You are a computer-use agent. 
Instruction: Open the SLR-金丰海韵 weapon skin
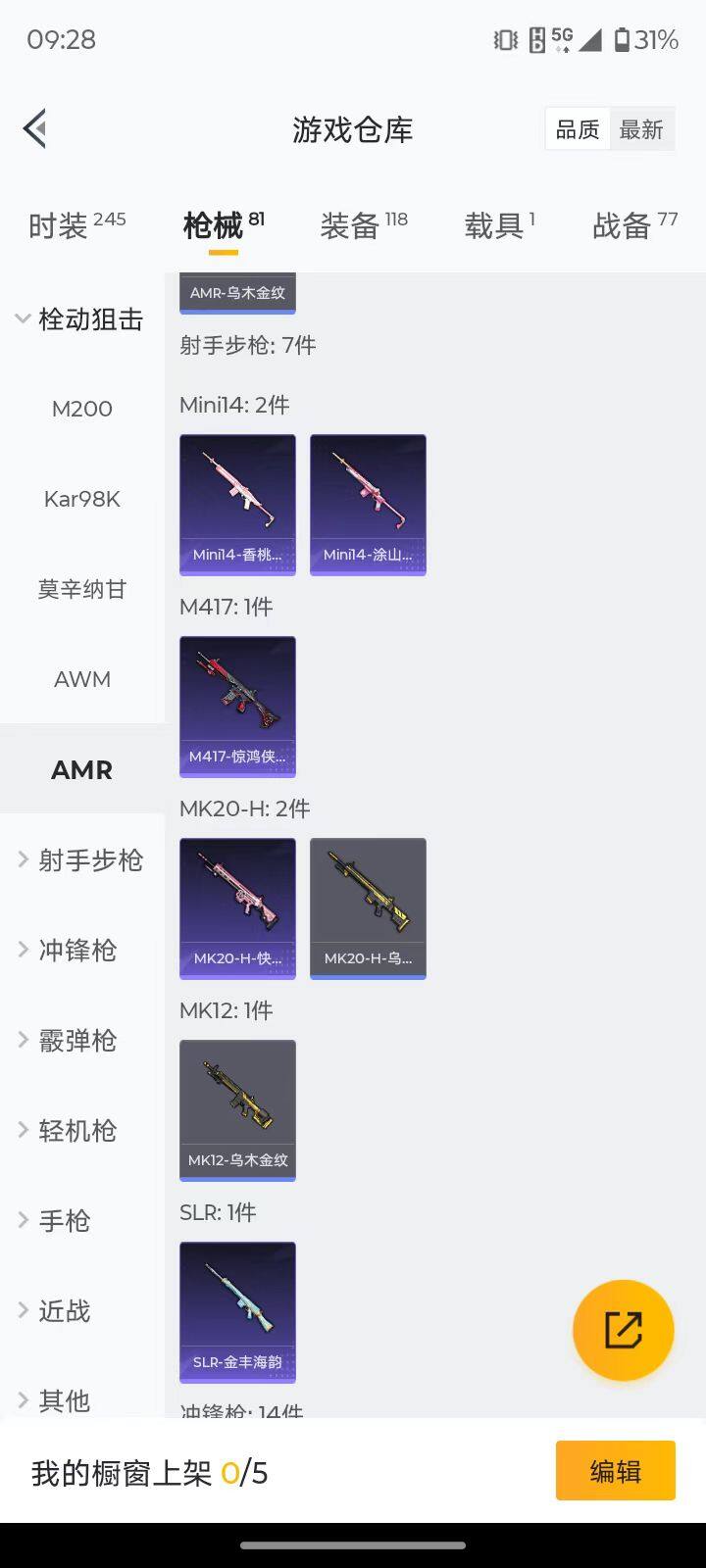click(x=237, y=1313)
